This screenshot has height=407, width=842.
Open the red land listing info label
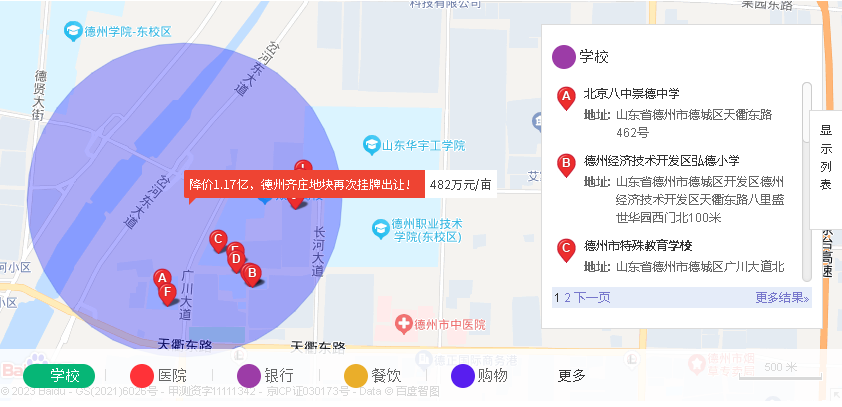point(301,185)
